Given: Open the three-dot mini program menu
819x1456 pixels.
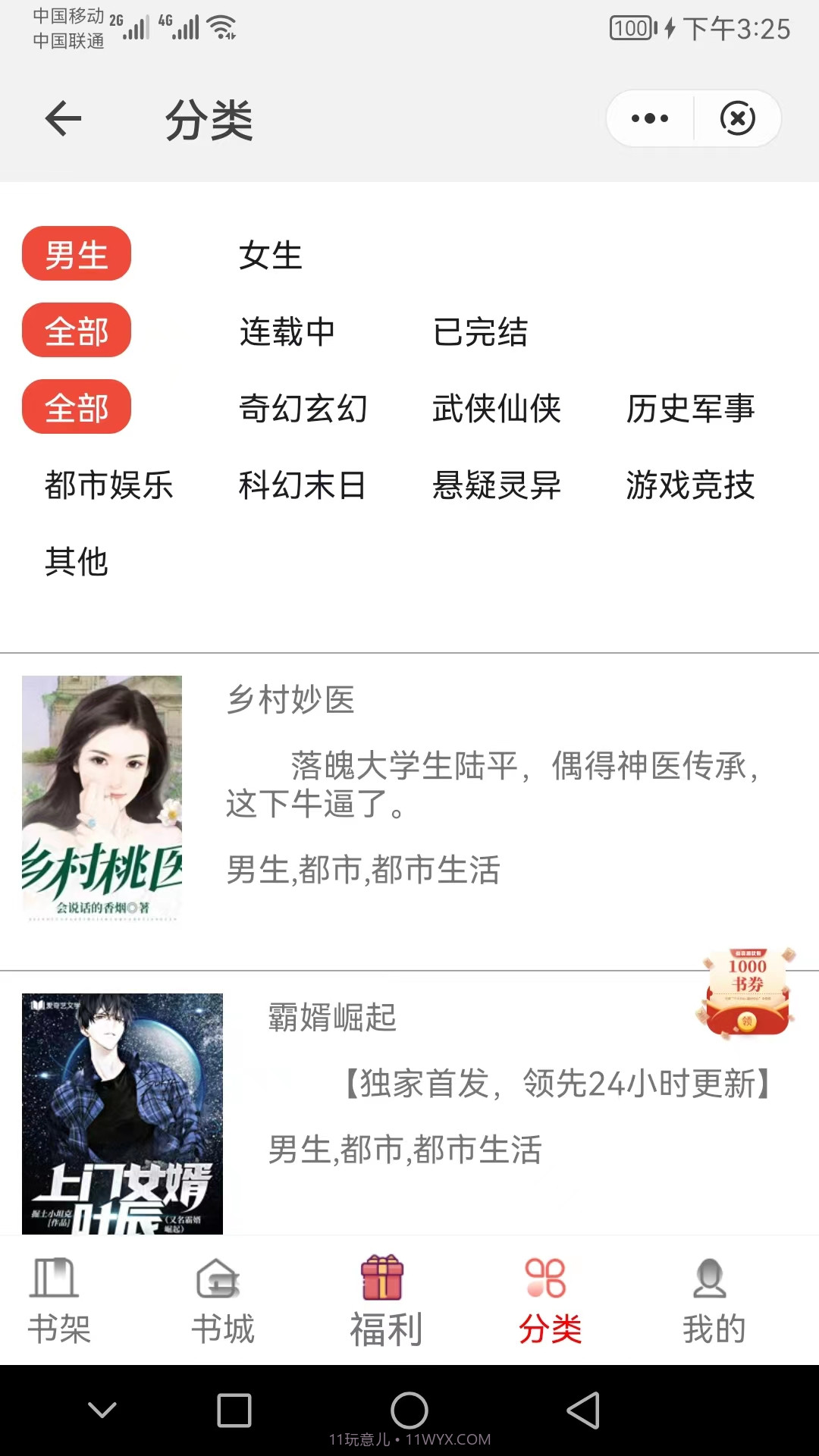Looking at the screenshot, I should (x=651, y=118).
